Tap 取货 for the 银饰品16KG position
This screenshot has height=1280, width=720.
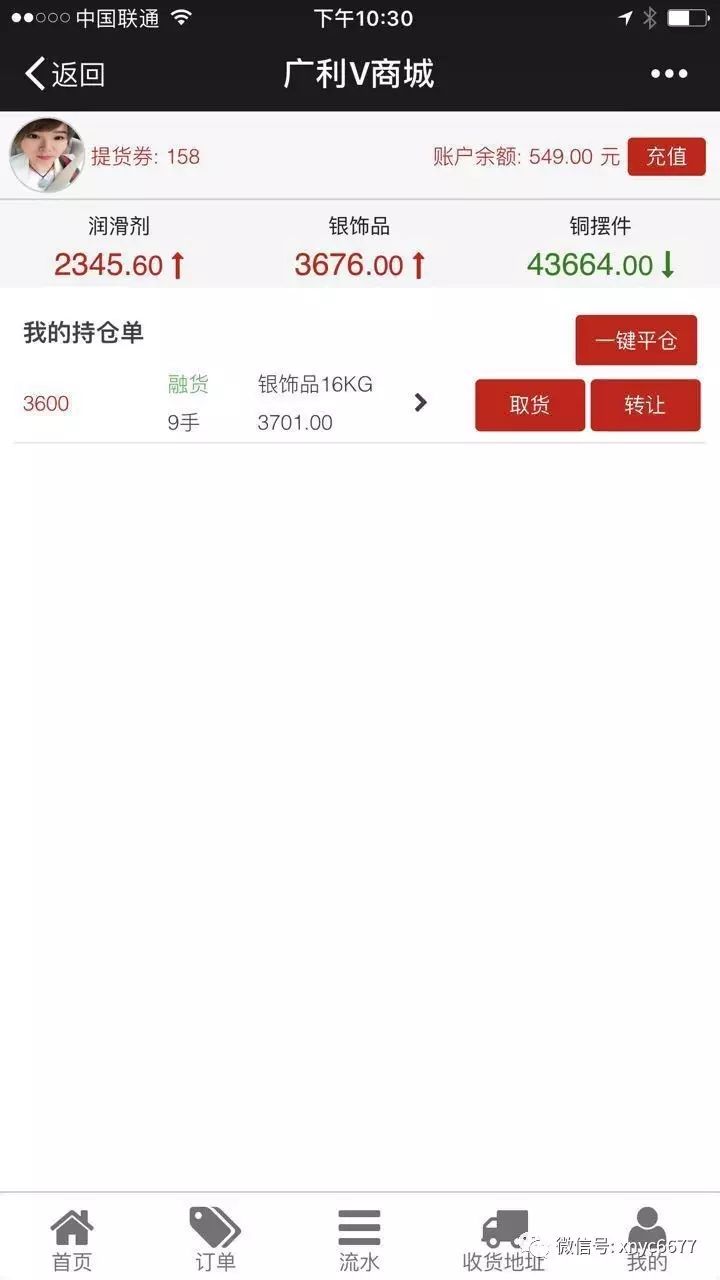(530, 405)
